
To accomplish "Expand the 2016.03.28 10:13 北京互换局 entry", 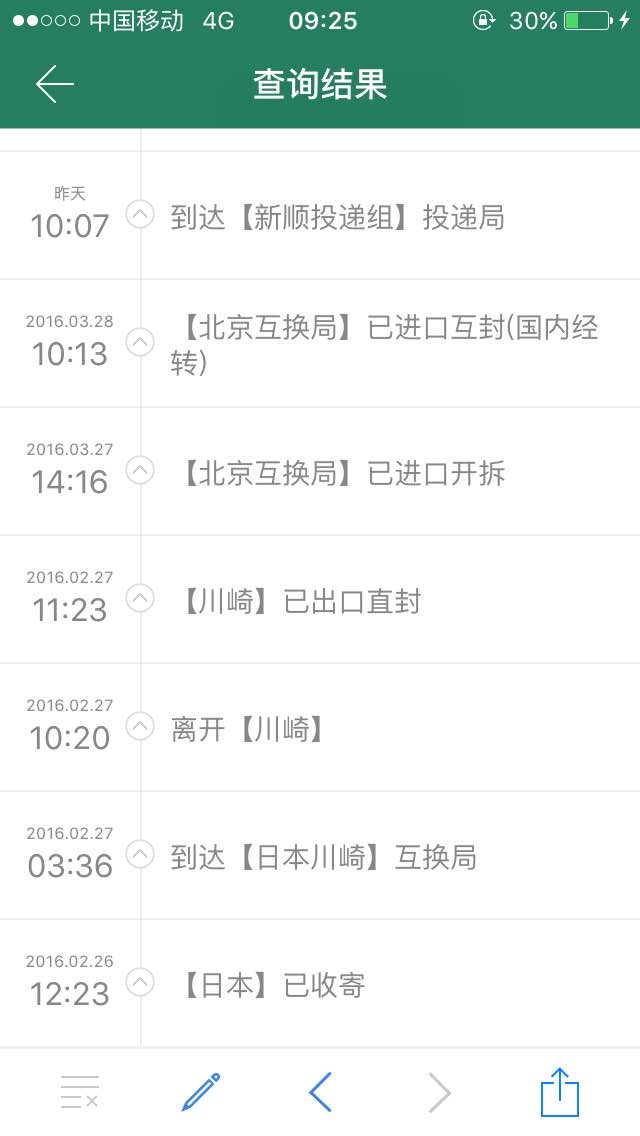I will coord(141,342).
